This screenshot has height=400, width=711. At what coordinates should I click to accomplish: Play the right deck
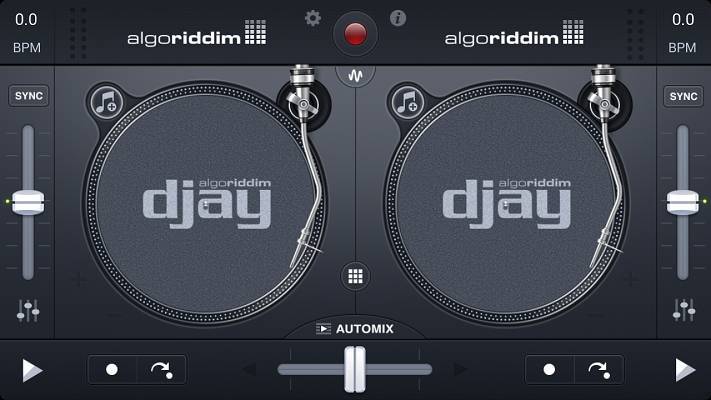[x=685, y=370]
